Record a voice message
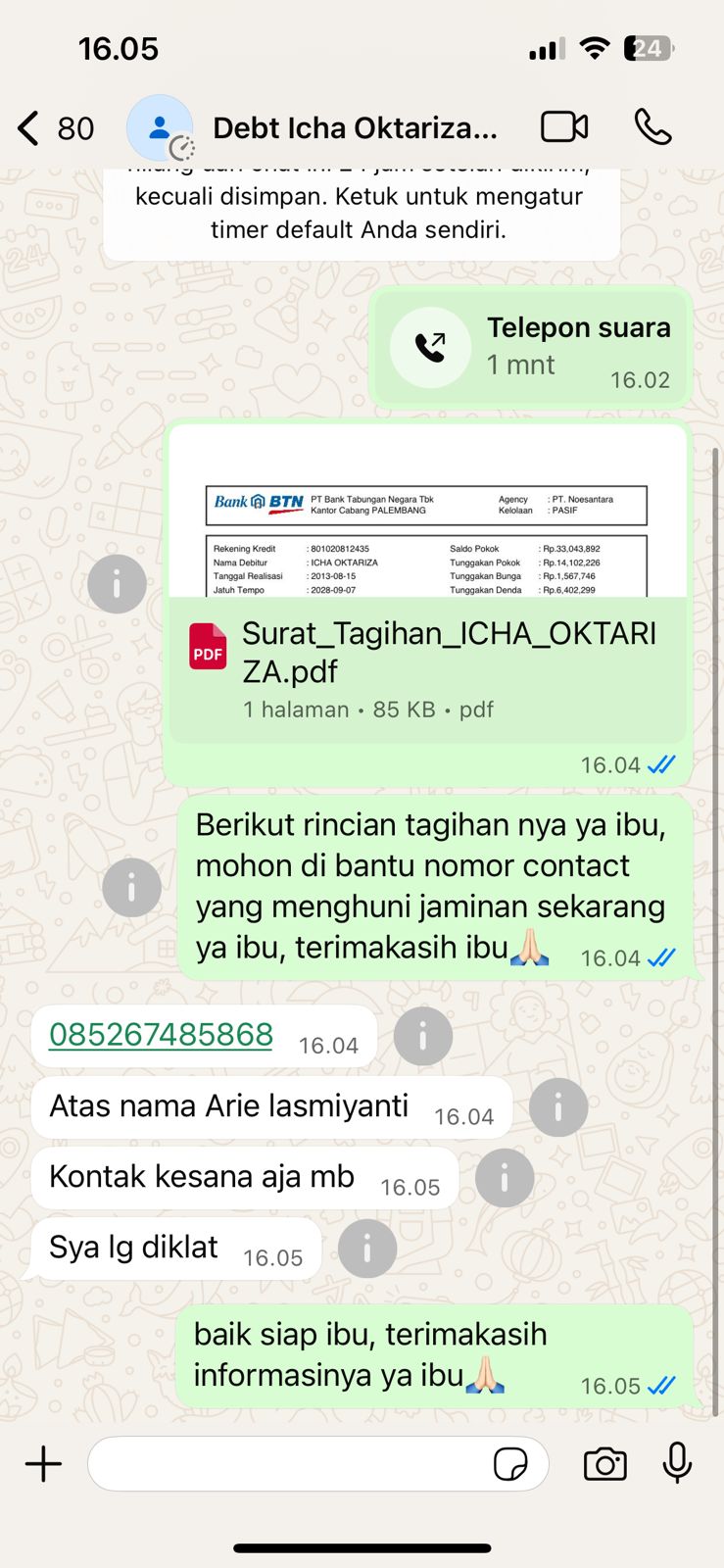724x1568 pixels. 677,1464
